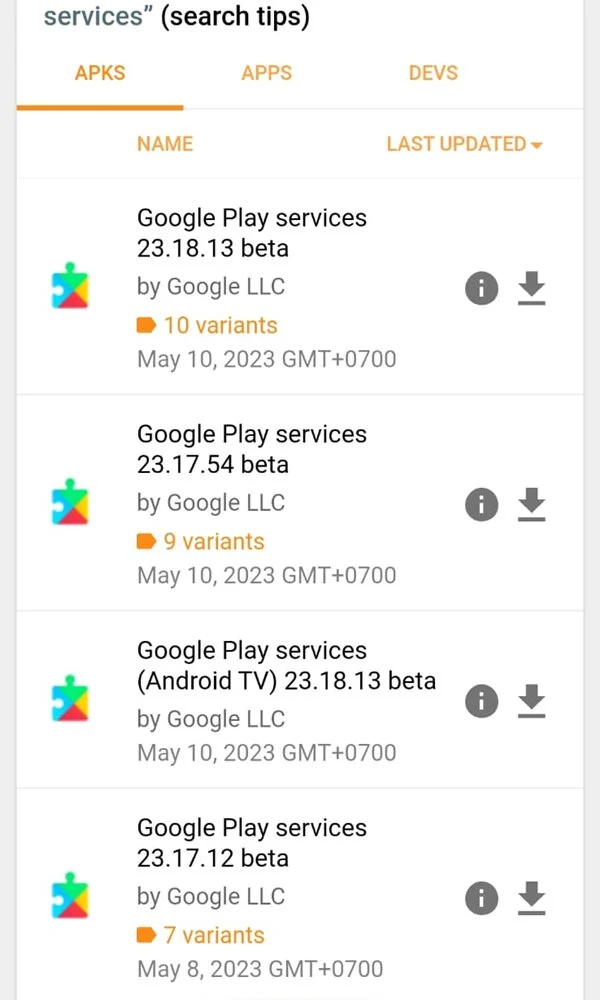This screenshot has height=1000, width=600.
Task: Download Google Play services 23.17.12 beta
Action: pos(531,898)
